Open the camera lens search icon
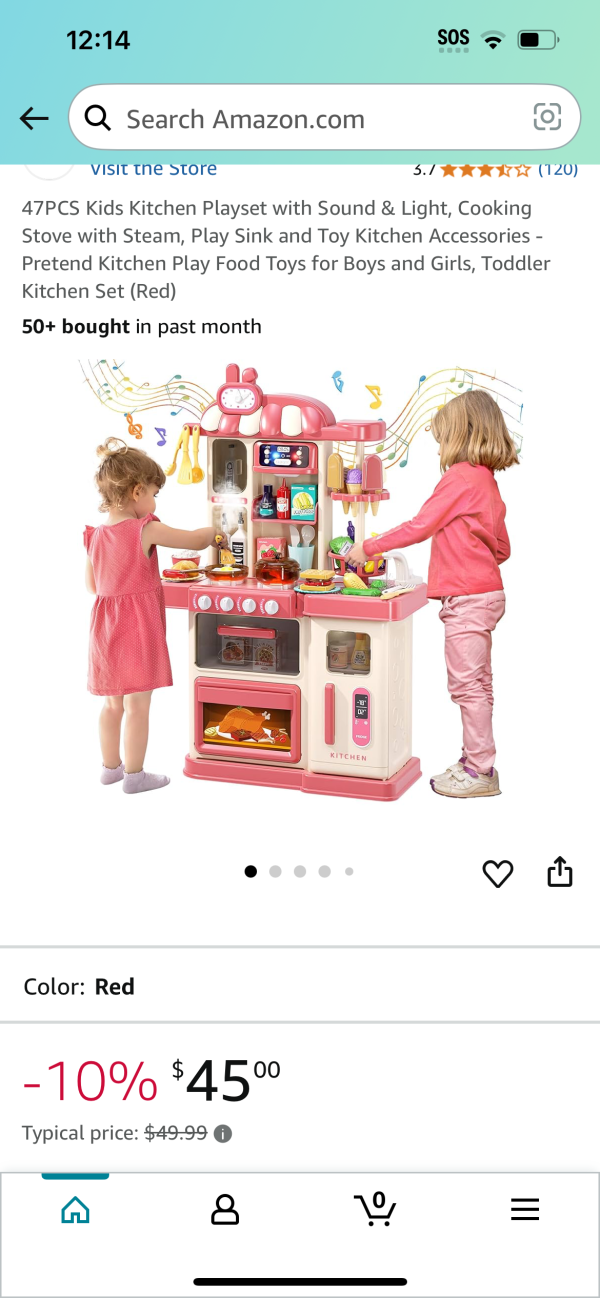600x1298 pixels. click(547, 118)
